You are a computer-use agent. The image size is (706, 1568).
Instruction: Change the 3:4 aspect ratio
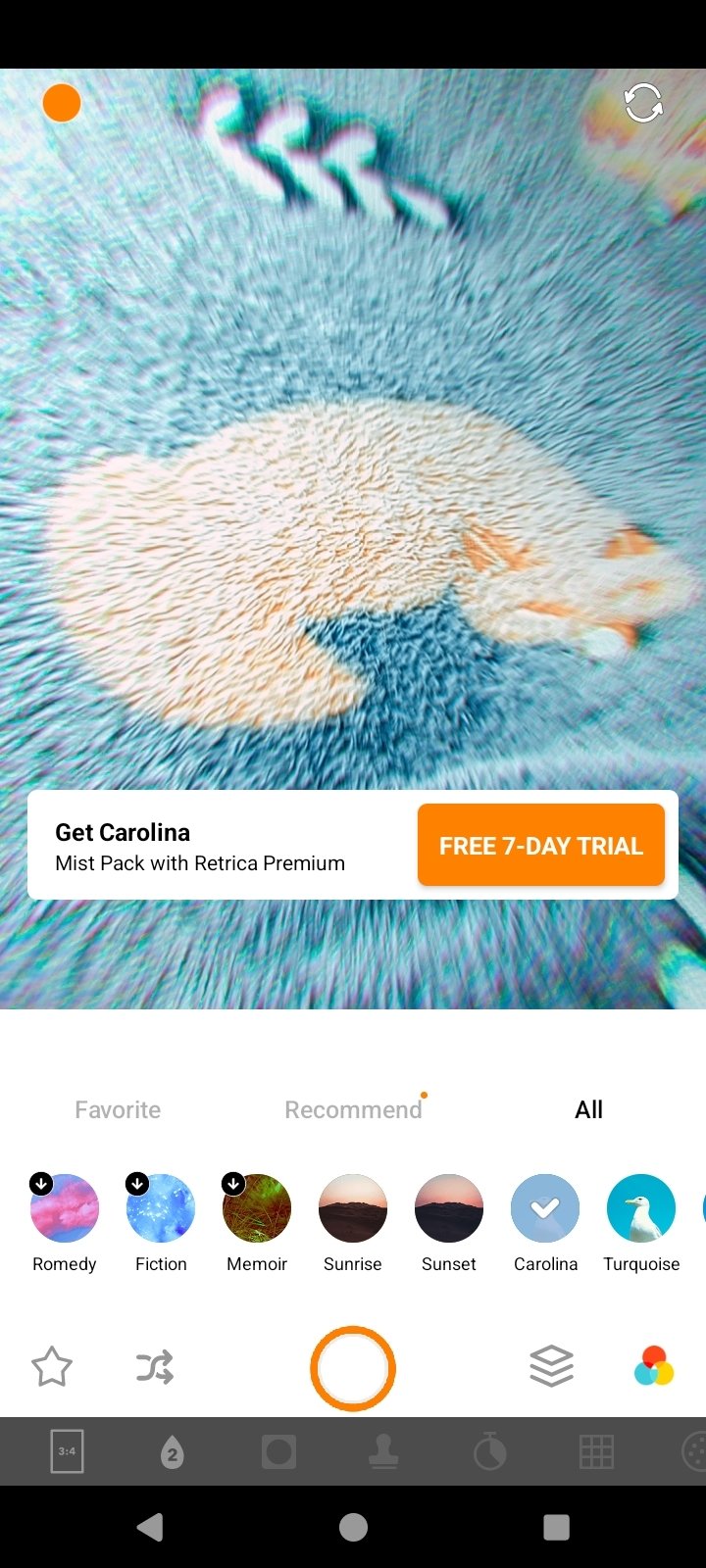67,1451
